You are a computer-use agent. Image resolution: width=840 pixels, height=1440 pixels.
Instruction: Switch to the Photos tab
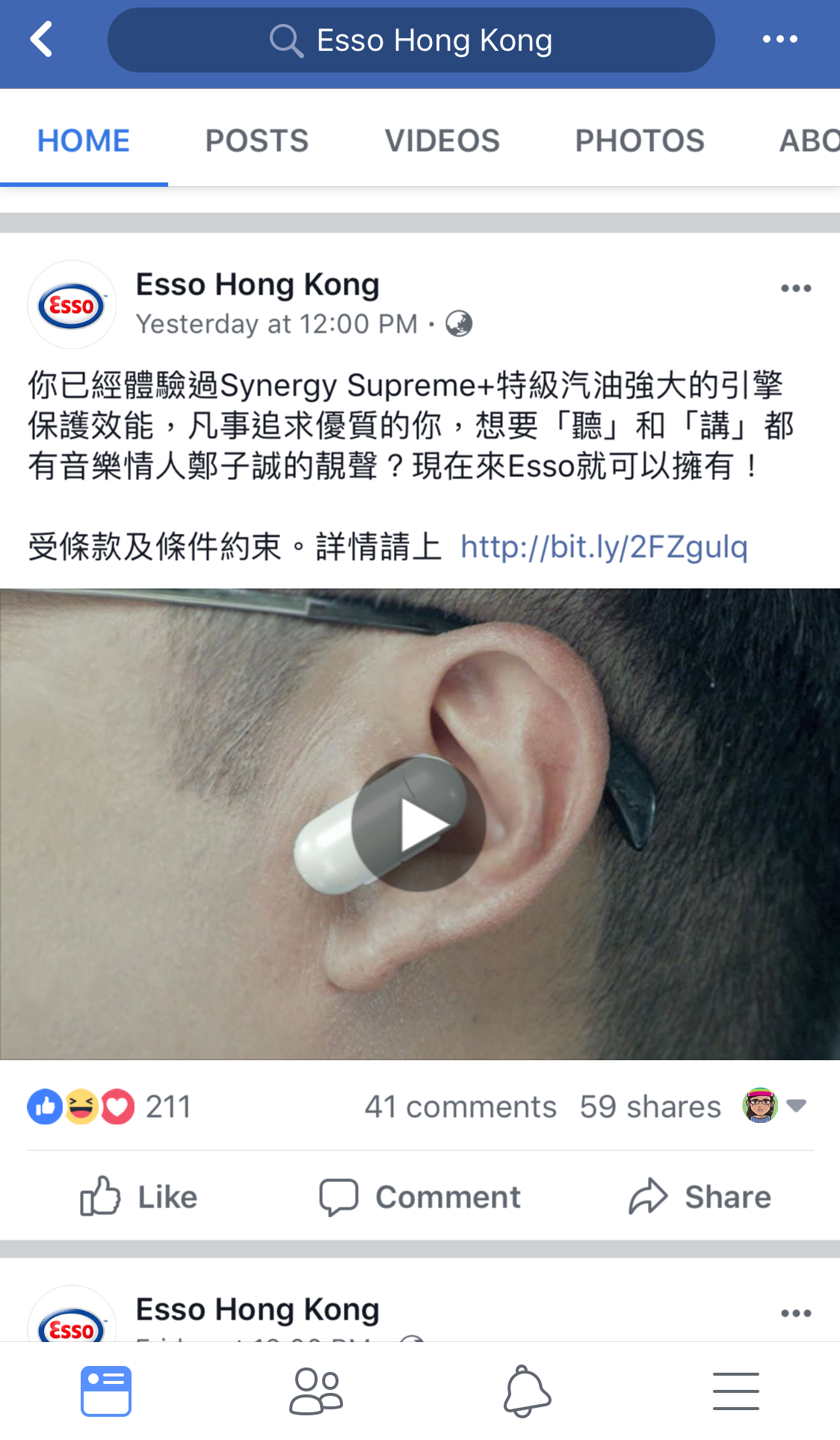coord(639,141)
